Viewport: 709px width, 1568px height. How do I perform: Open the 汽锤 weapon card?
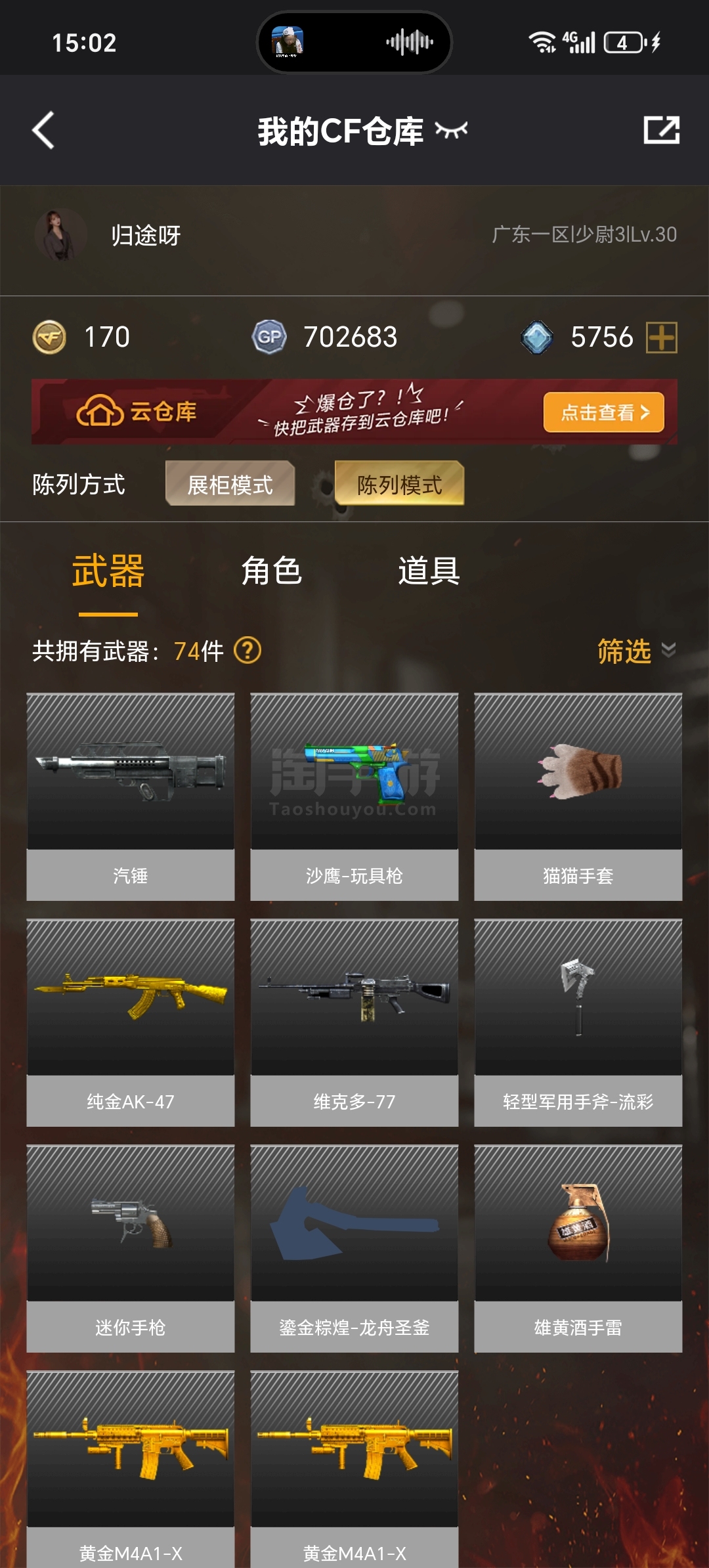[131, 796]
